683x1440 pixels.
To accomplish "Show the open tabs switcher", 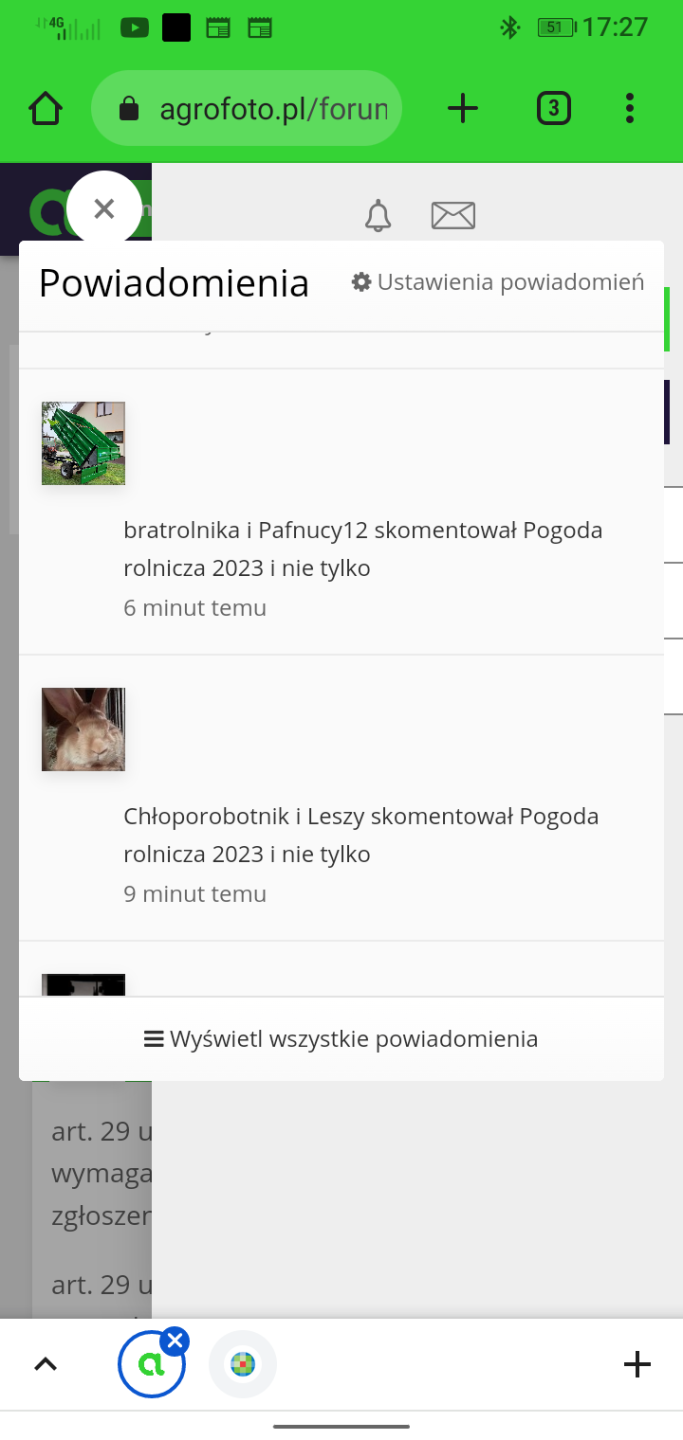I will click(554, 108).
